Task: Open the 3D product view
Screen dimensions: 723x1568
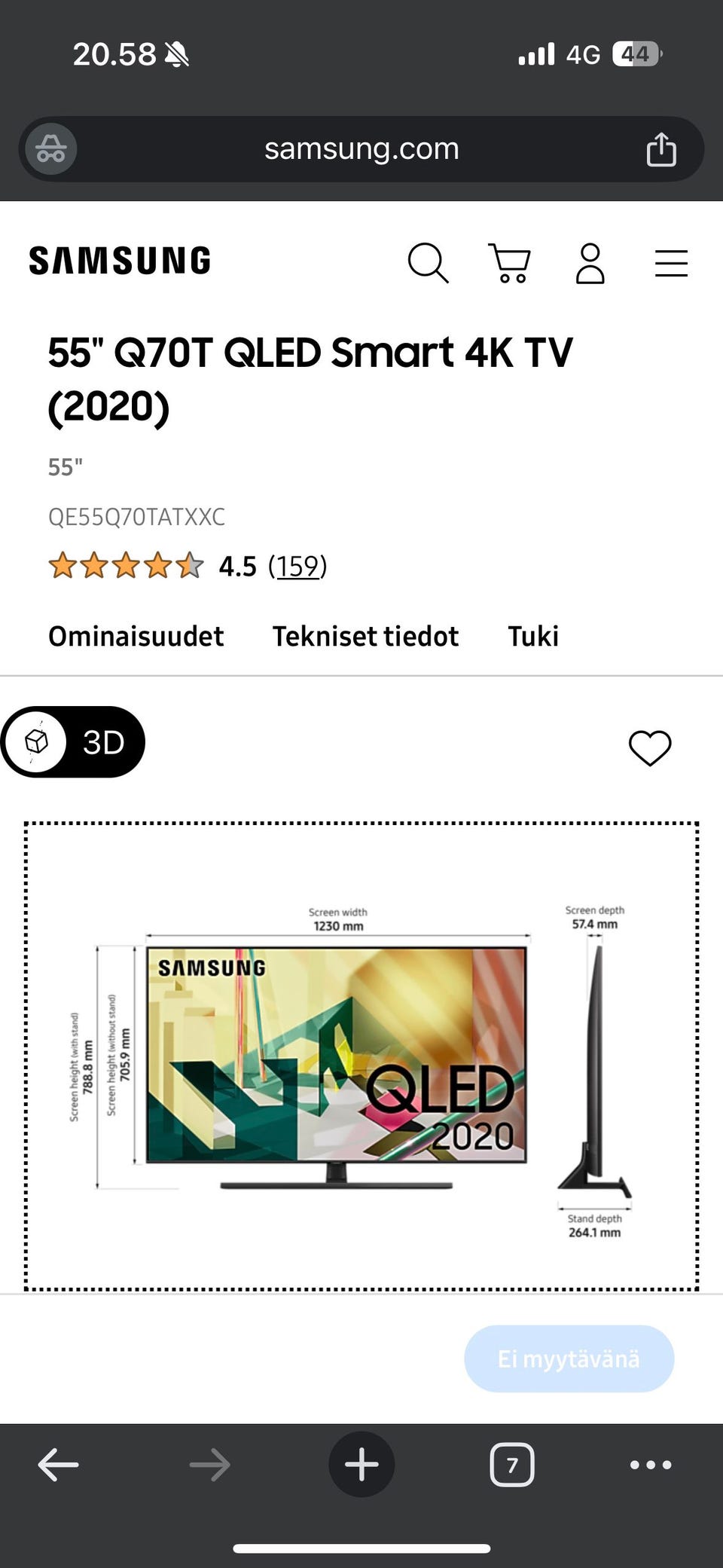Action: pyautogui.click(x=73, y=742)
